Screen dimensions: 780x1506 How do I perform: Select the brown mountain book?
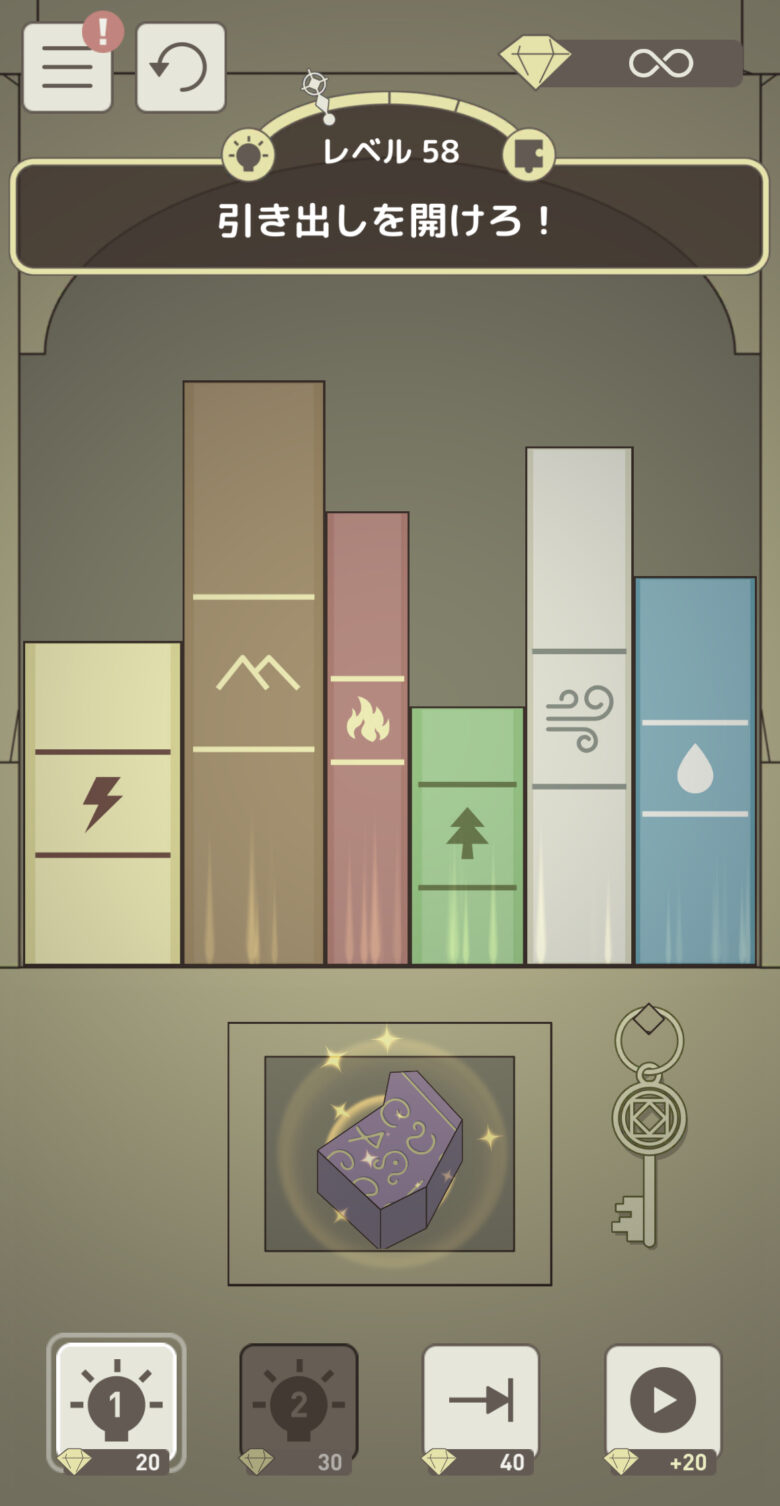click(253, 672)
